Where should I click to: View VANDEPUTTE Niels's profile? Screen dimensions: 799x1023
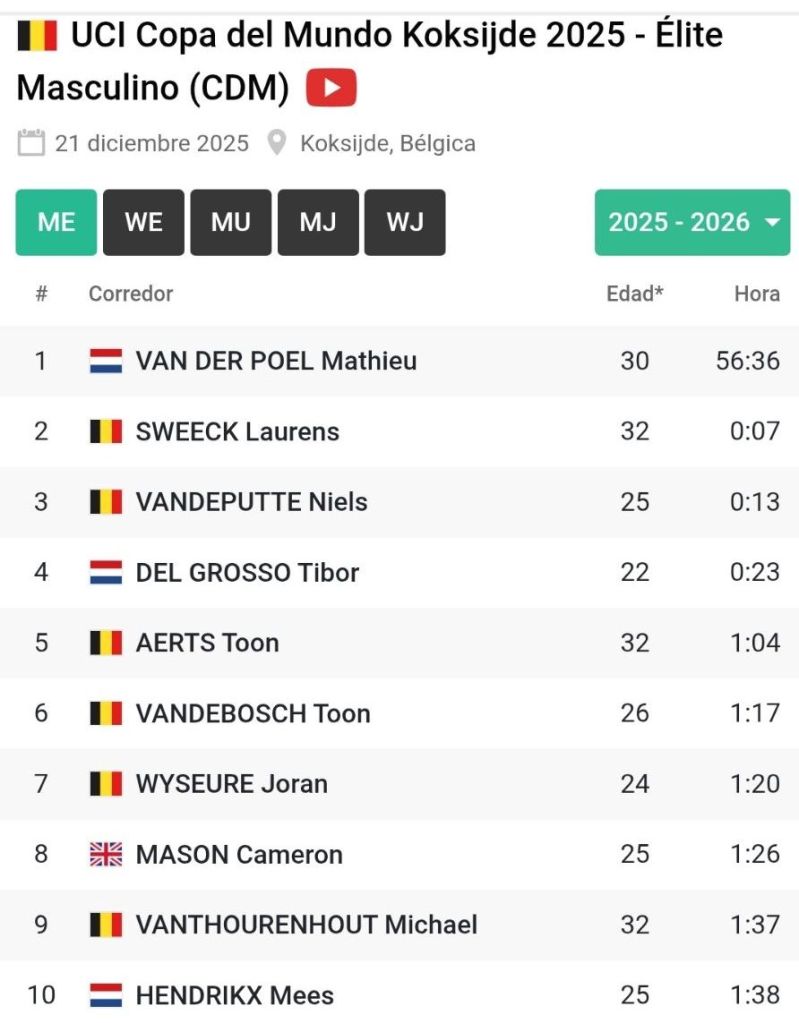(x=251, y=502)
